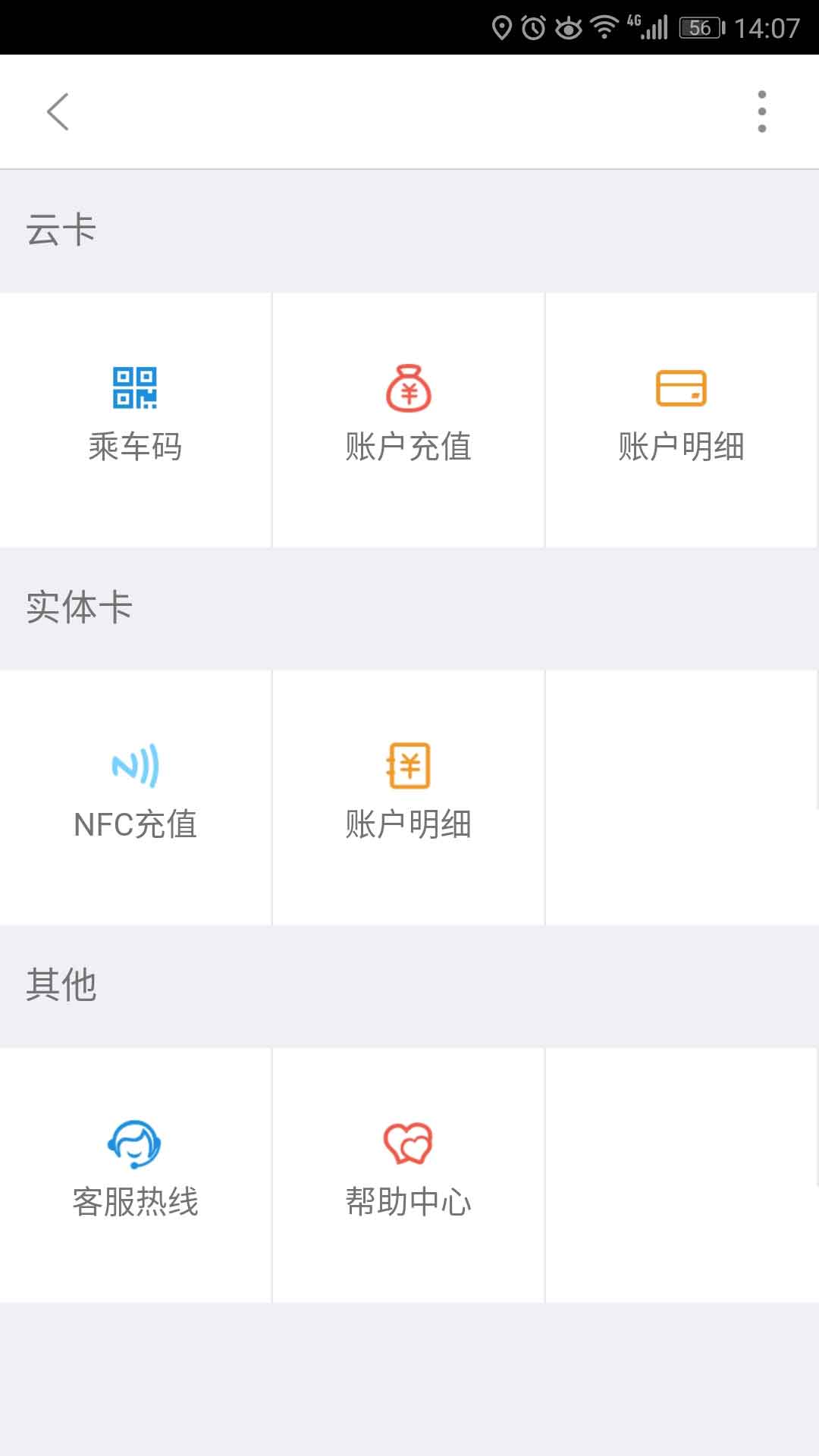Screen dimensions: 819x1456
Task: View 账户明细 under 实体卡
Action: (408, 797)
